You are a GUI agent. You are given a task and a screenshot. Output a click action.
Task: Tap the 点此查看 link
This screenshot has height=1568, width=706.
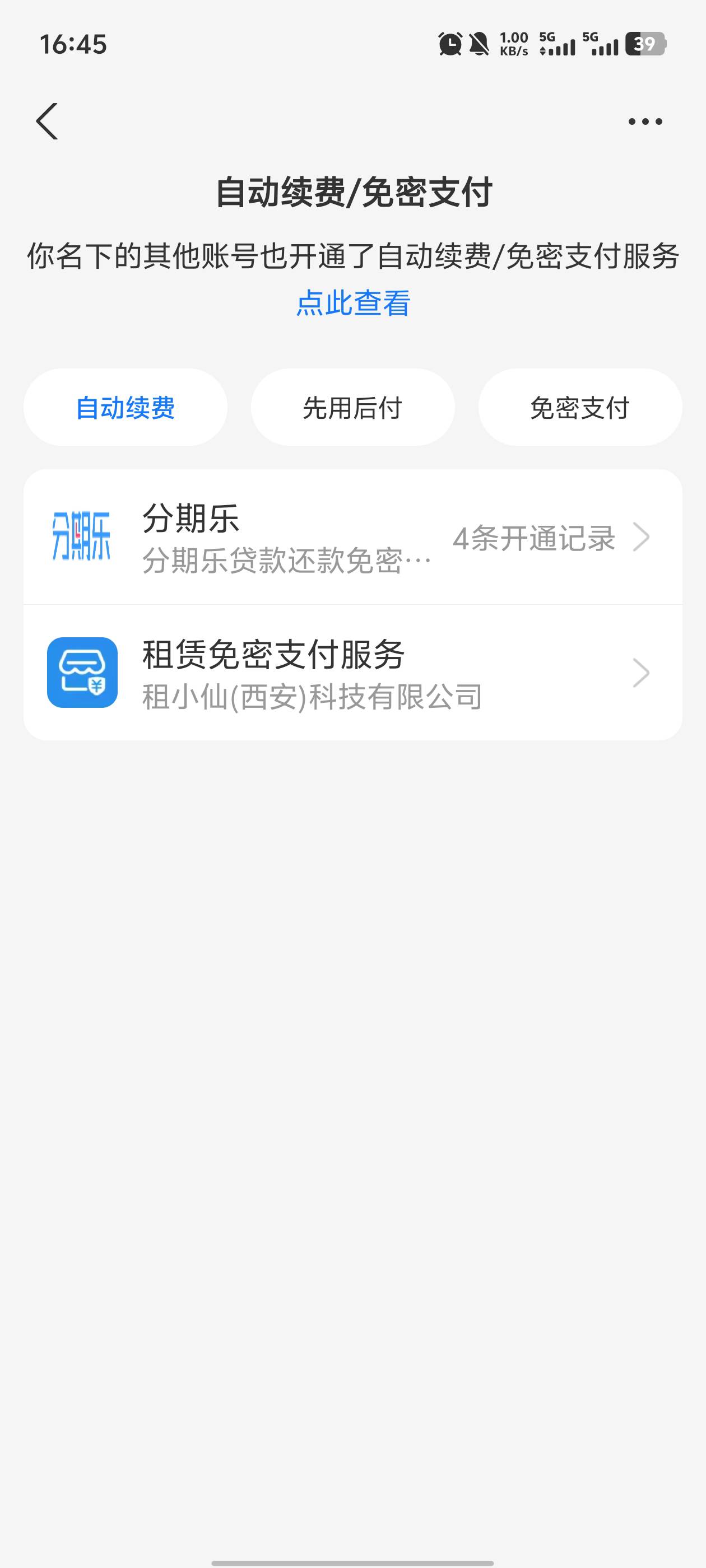[x=354, y=302]
